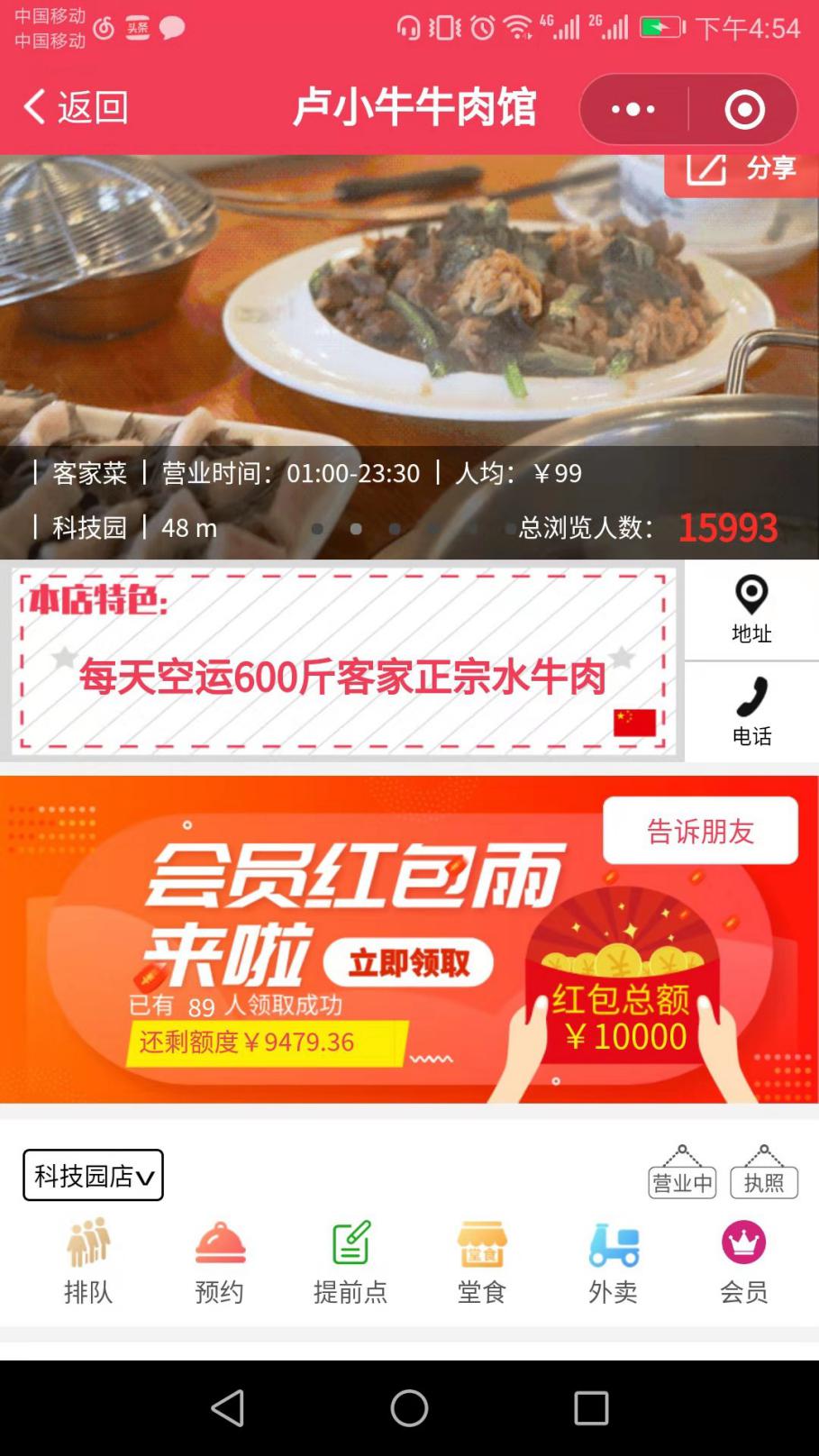
Task: Close the mini program via circle icon
Action: click(x=744, y=109)
